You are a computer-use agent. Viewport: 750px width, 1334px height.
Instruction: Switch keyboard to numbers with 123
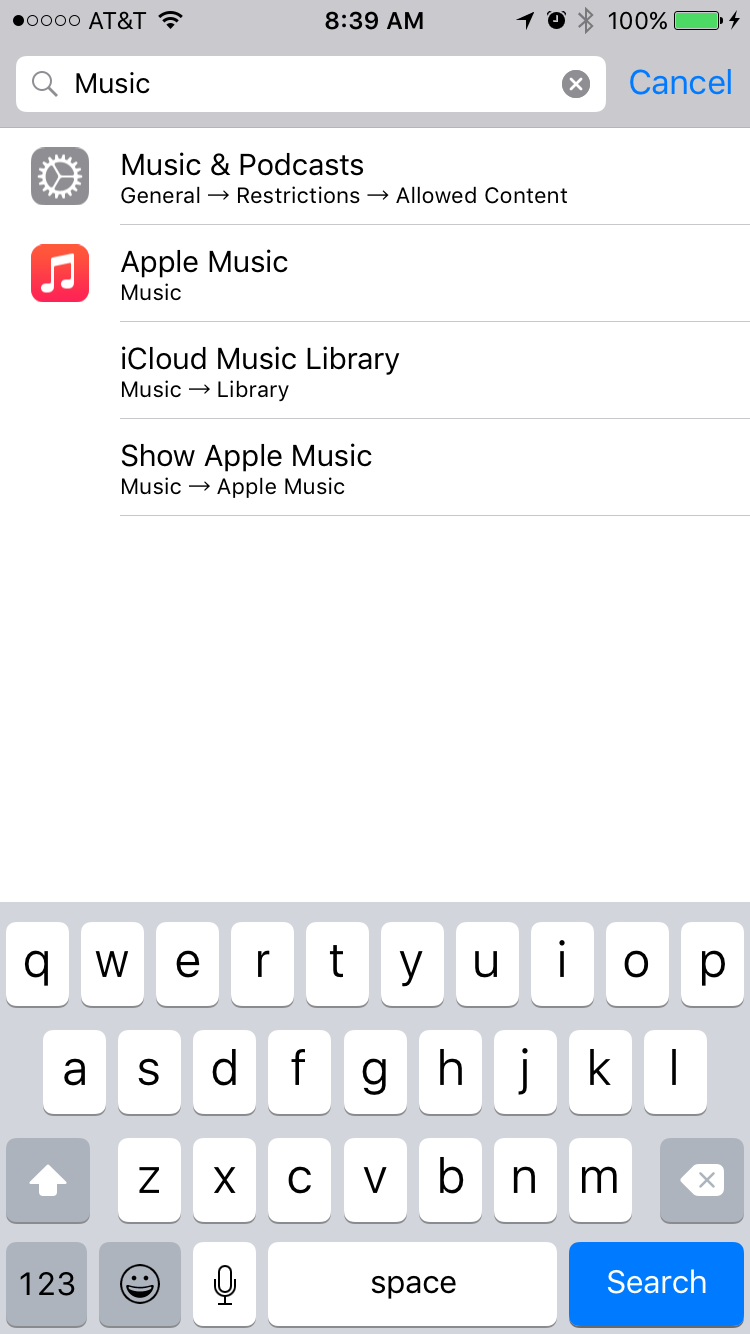pos(47,1283)
